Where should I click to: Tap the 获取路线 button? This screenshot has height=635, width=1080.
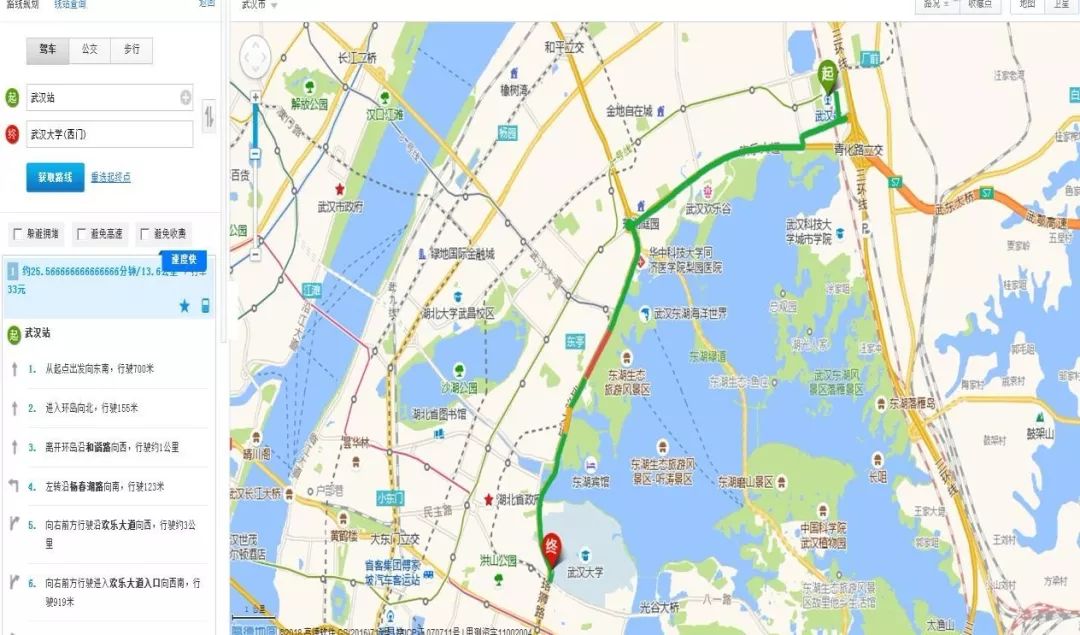pos(55,177)
